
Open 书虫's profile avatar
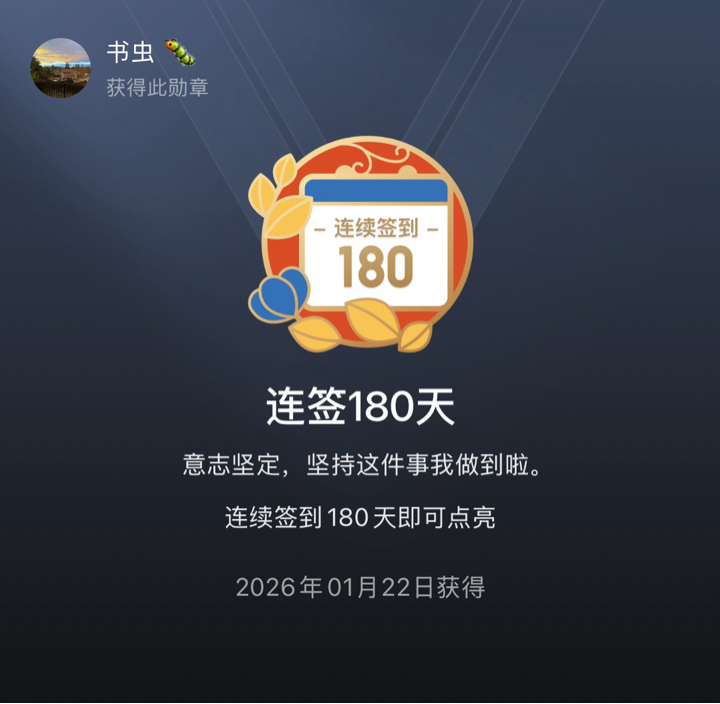(x=61, y=68)
